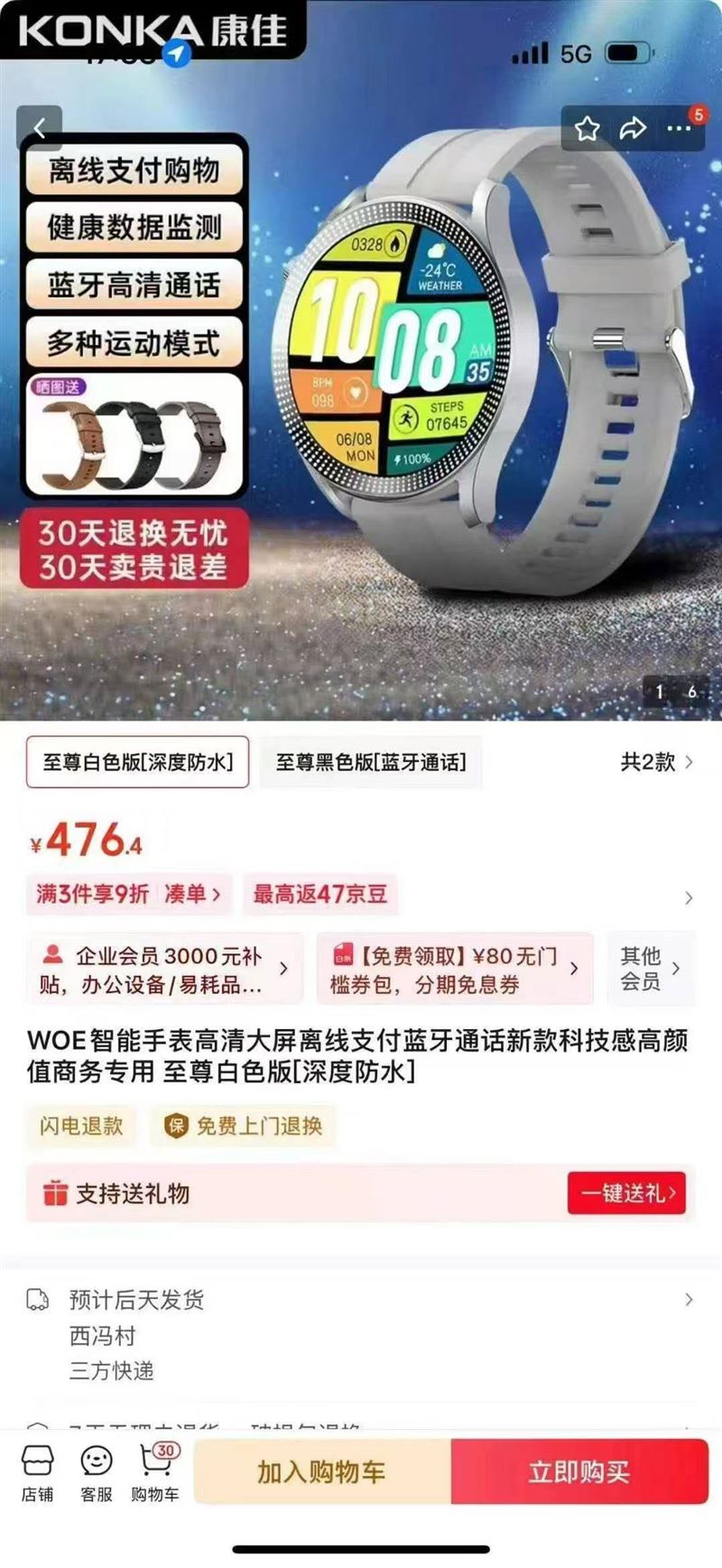Go back using the top-left arrow
The height and width of the screenshot is (1568, 722).
39,129
